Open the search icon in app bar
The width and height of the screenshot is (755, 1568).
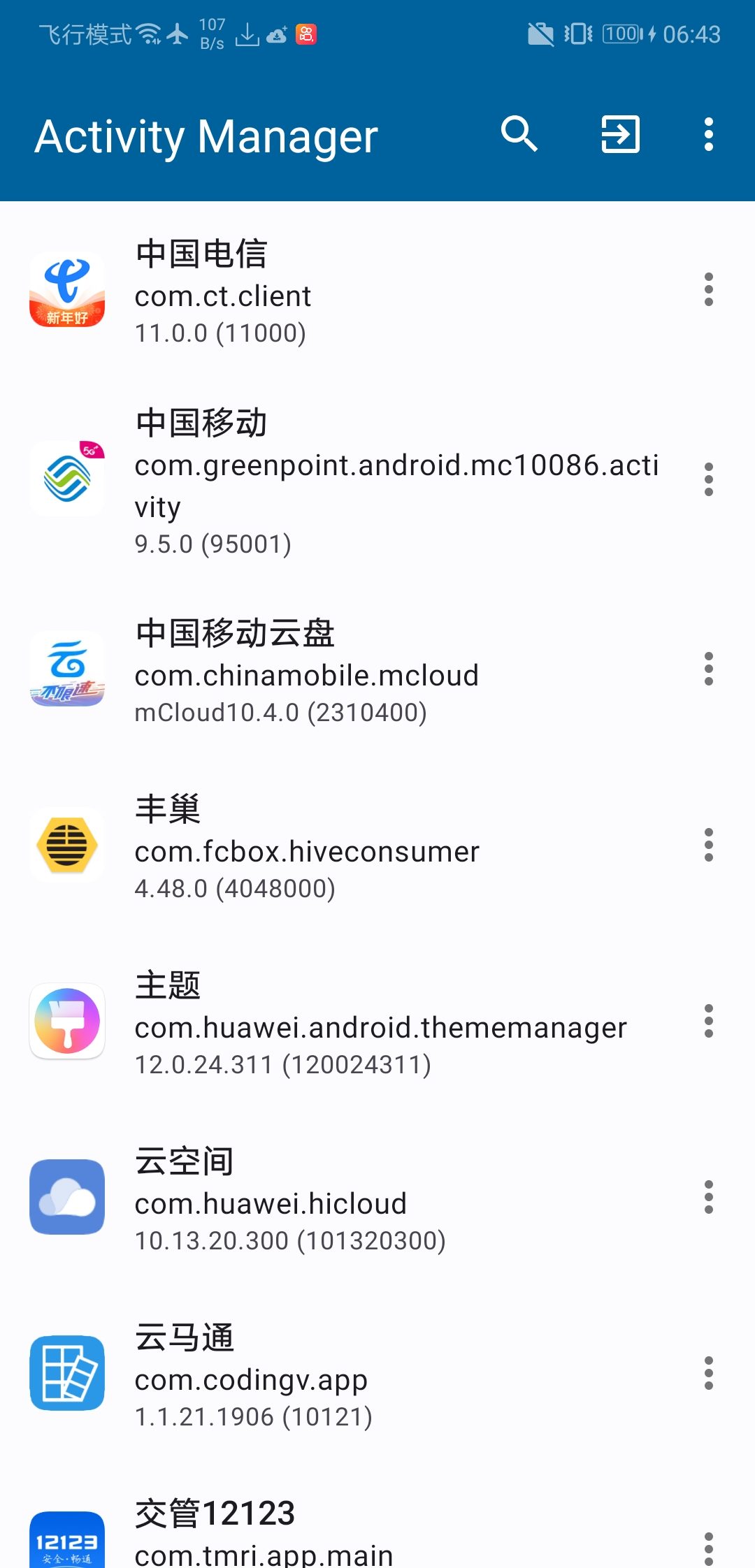pos(519,134)
